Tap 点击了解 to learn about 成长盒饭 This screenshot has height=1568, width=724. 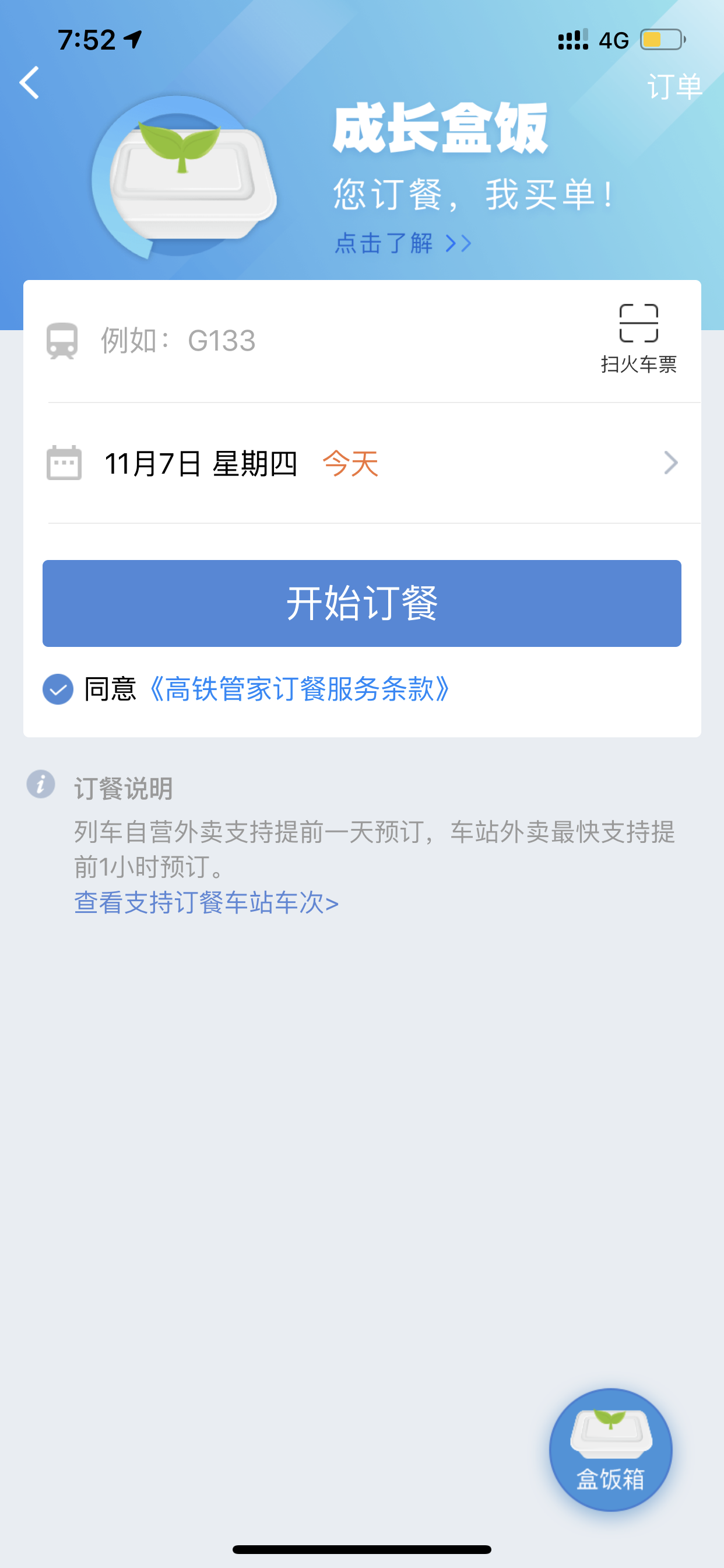click(x=402, y=243)
